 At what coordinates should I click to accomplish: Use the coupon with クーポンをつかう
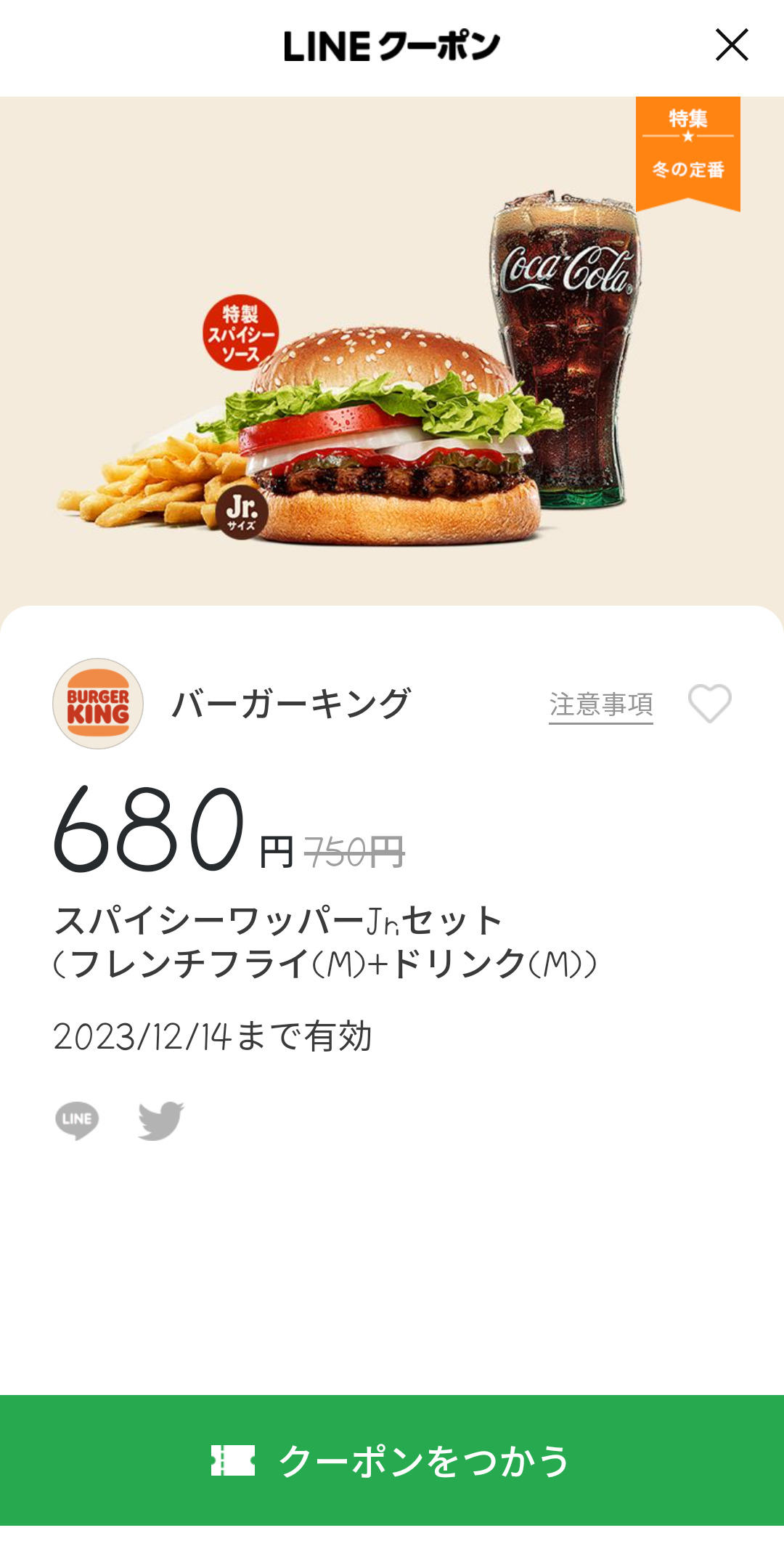[x=392, y=1460]
